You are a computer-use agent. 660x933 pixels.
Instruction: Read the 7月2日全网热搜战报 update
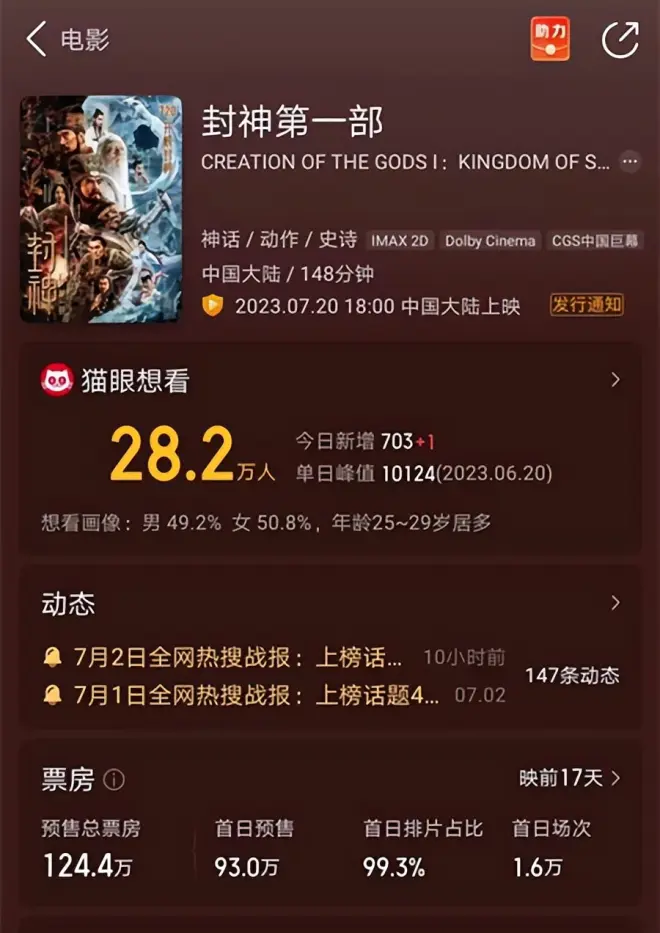pos(238,658)
